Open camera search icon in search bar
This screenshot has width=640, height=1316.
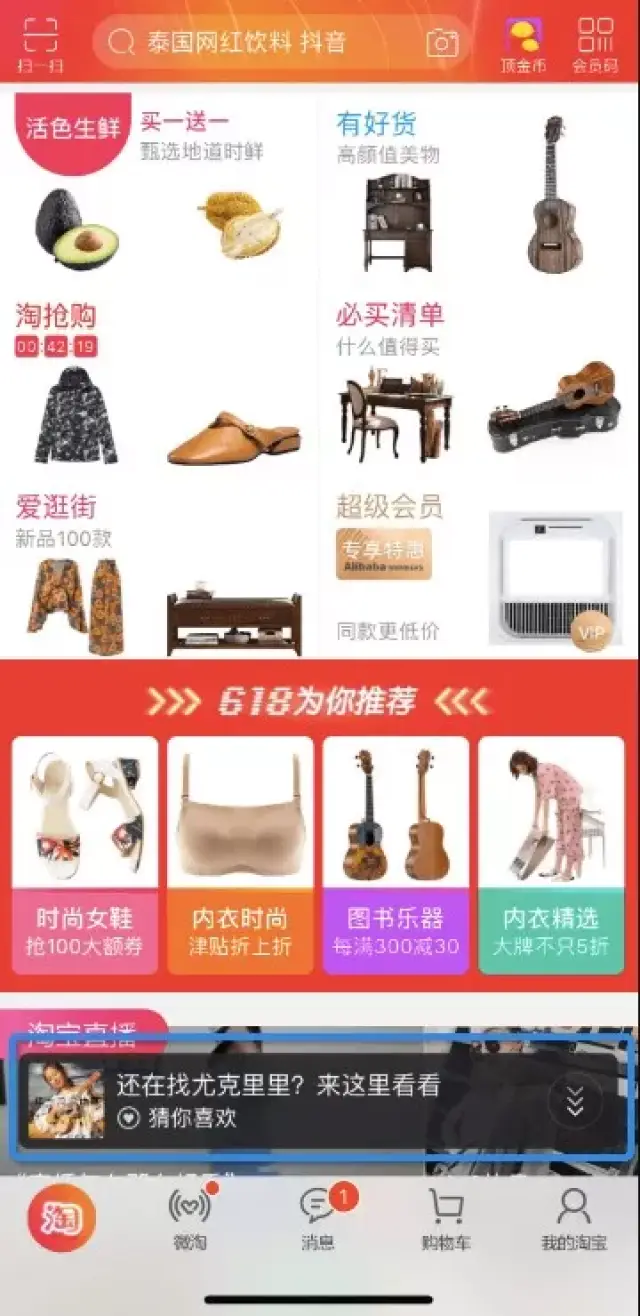point(442,42)
